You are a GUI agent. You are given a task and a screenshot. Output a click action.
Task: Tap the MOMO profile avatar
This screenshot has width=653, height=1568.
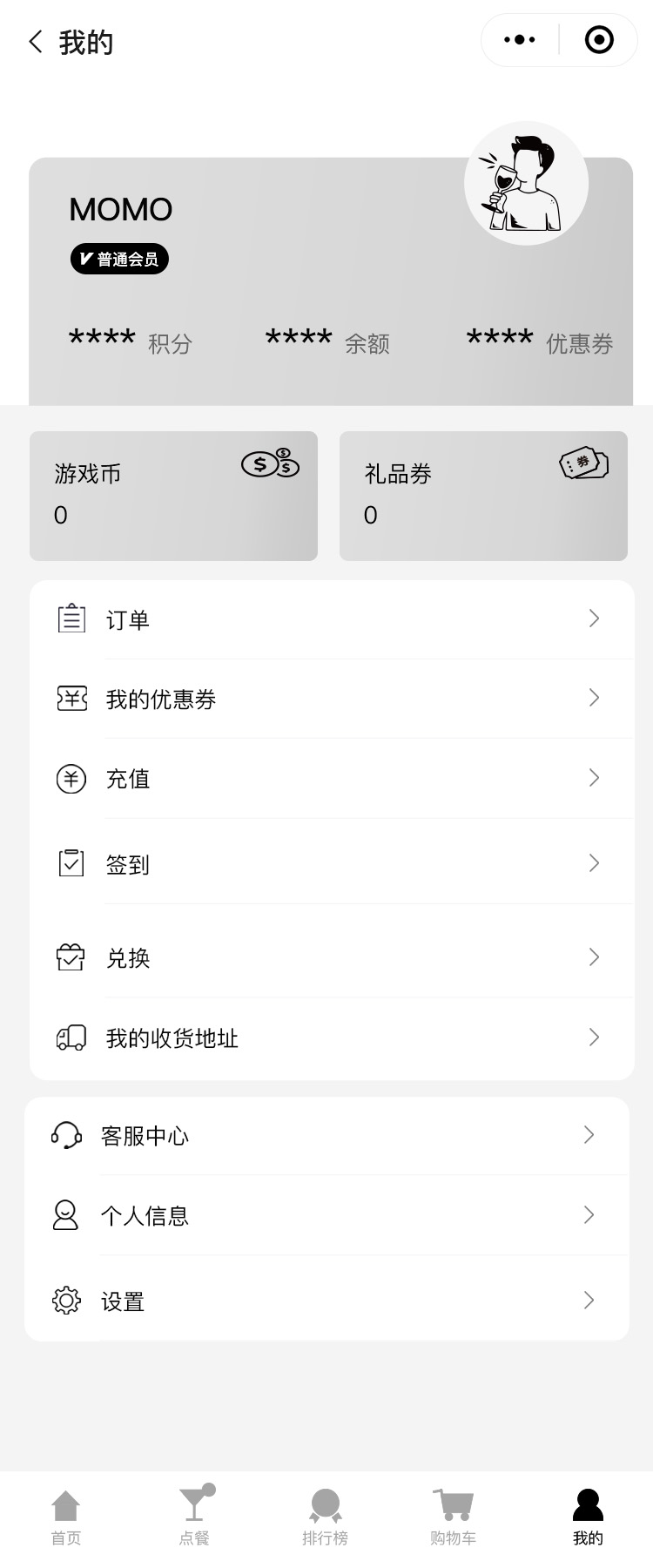click(526, 183)
